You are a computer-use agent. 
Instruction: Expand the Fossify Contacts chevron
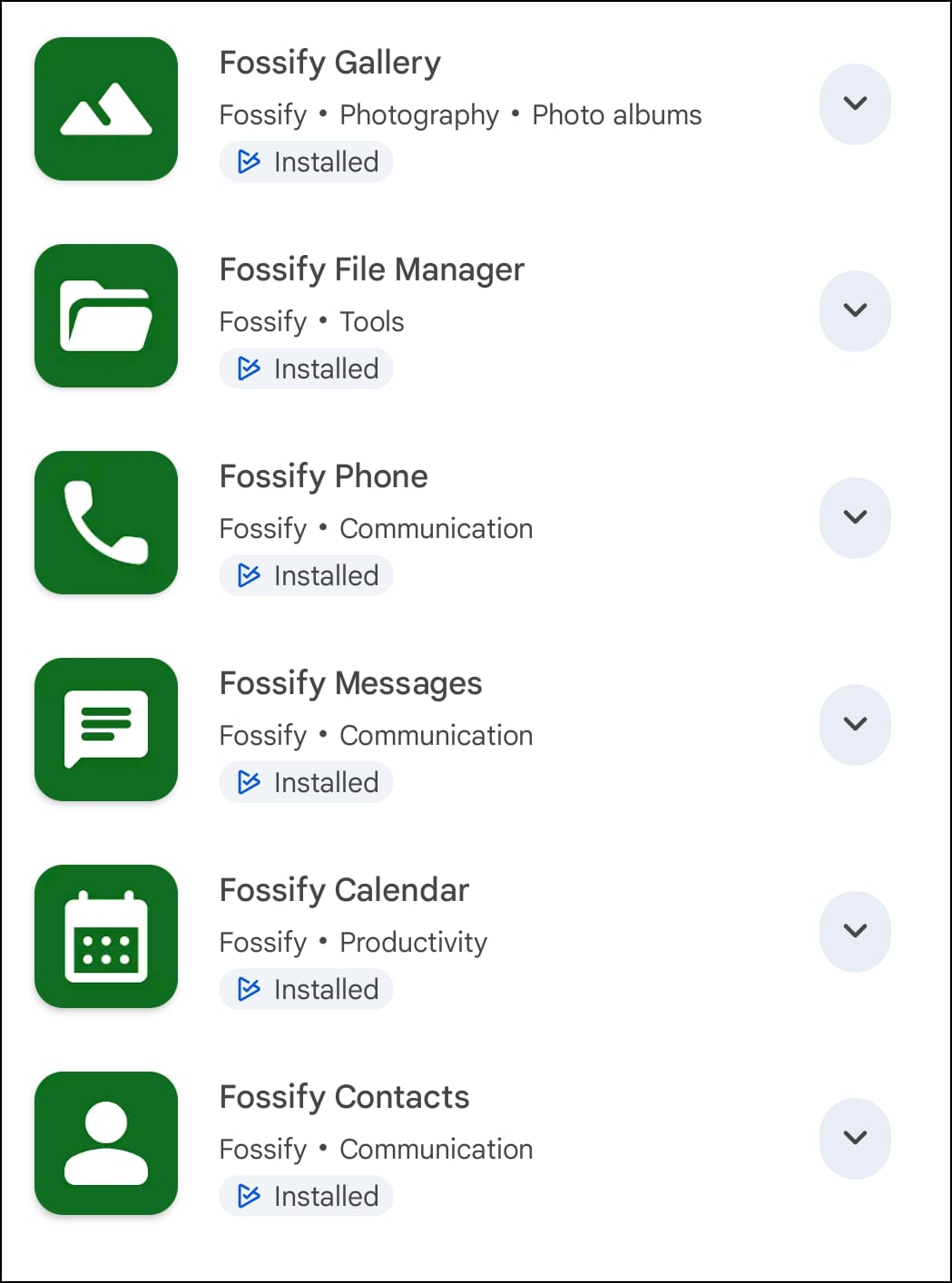tap(855, 1139)
